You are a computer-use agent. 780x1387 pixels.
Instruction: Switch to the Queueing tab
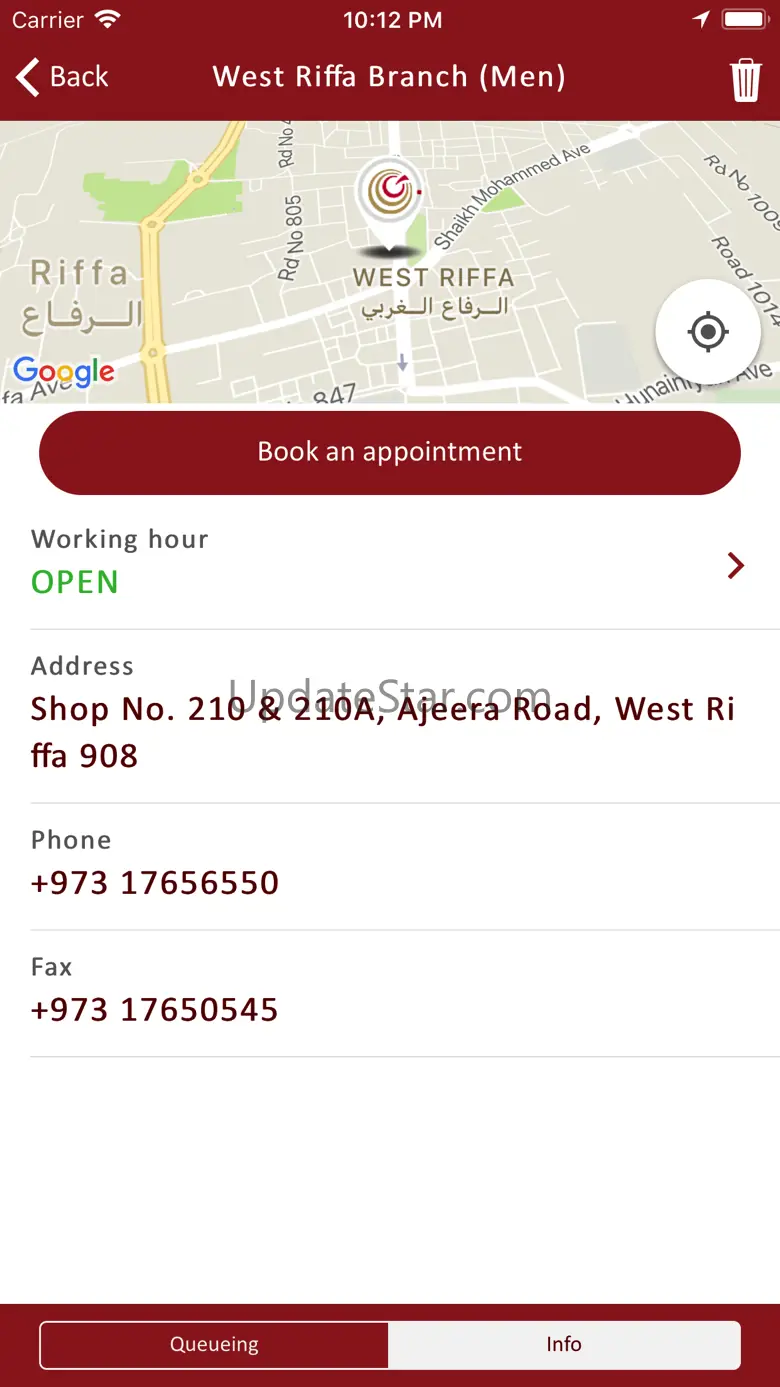[214, 1345]
